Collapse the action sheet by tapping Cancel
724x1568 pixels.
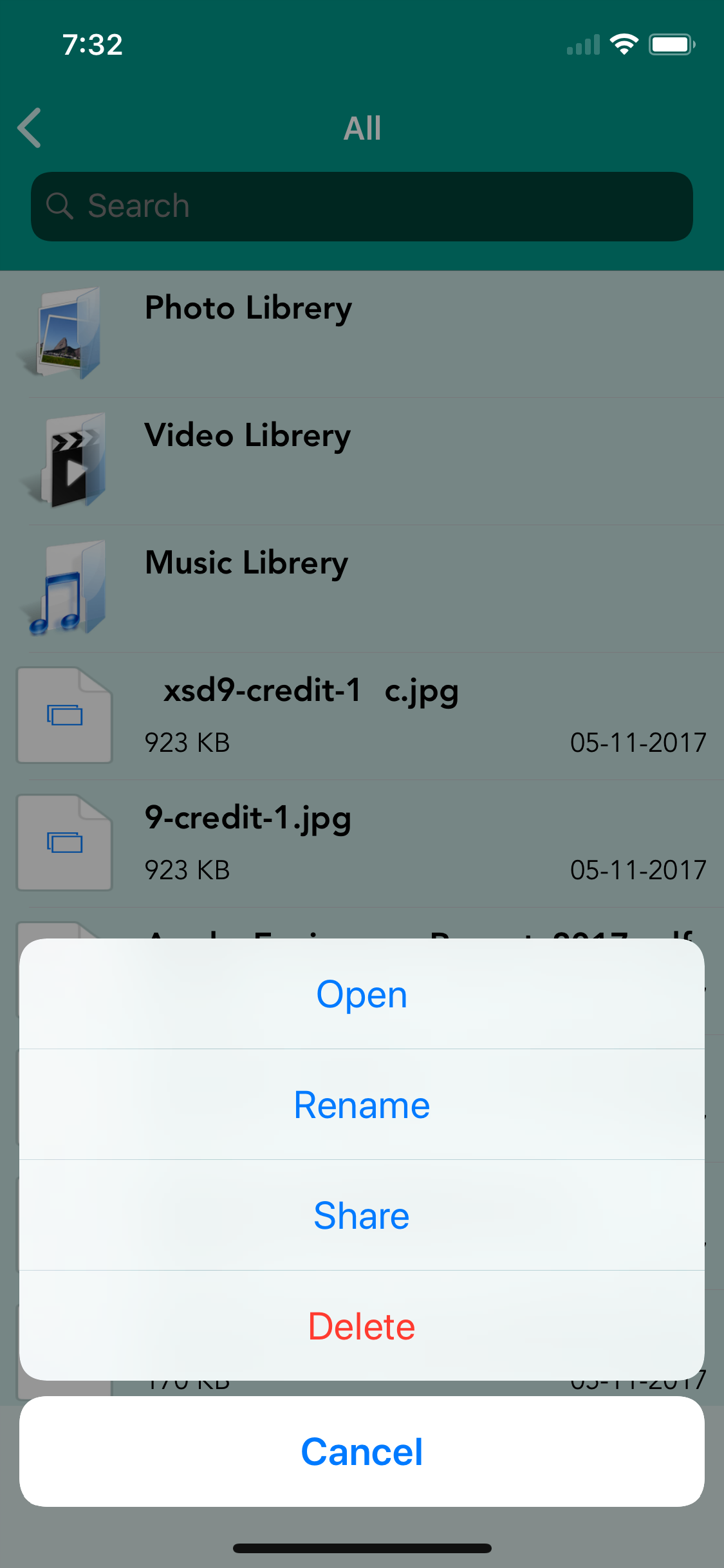pyautogui.click(x=362, y=1451)
